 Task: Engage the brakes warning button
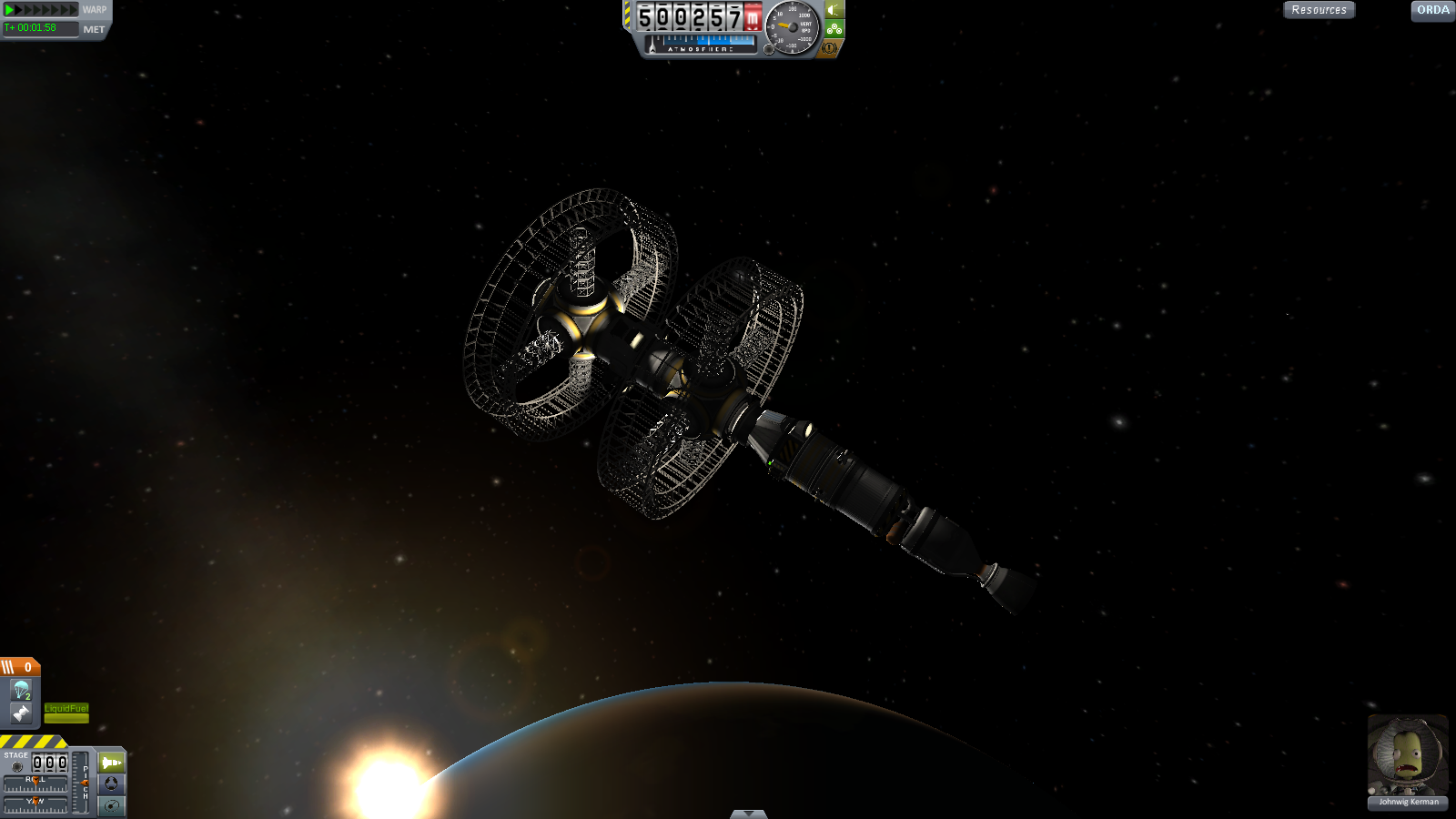coord(829,48)
